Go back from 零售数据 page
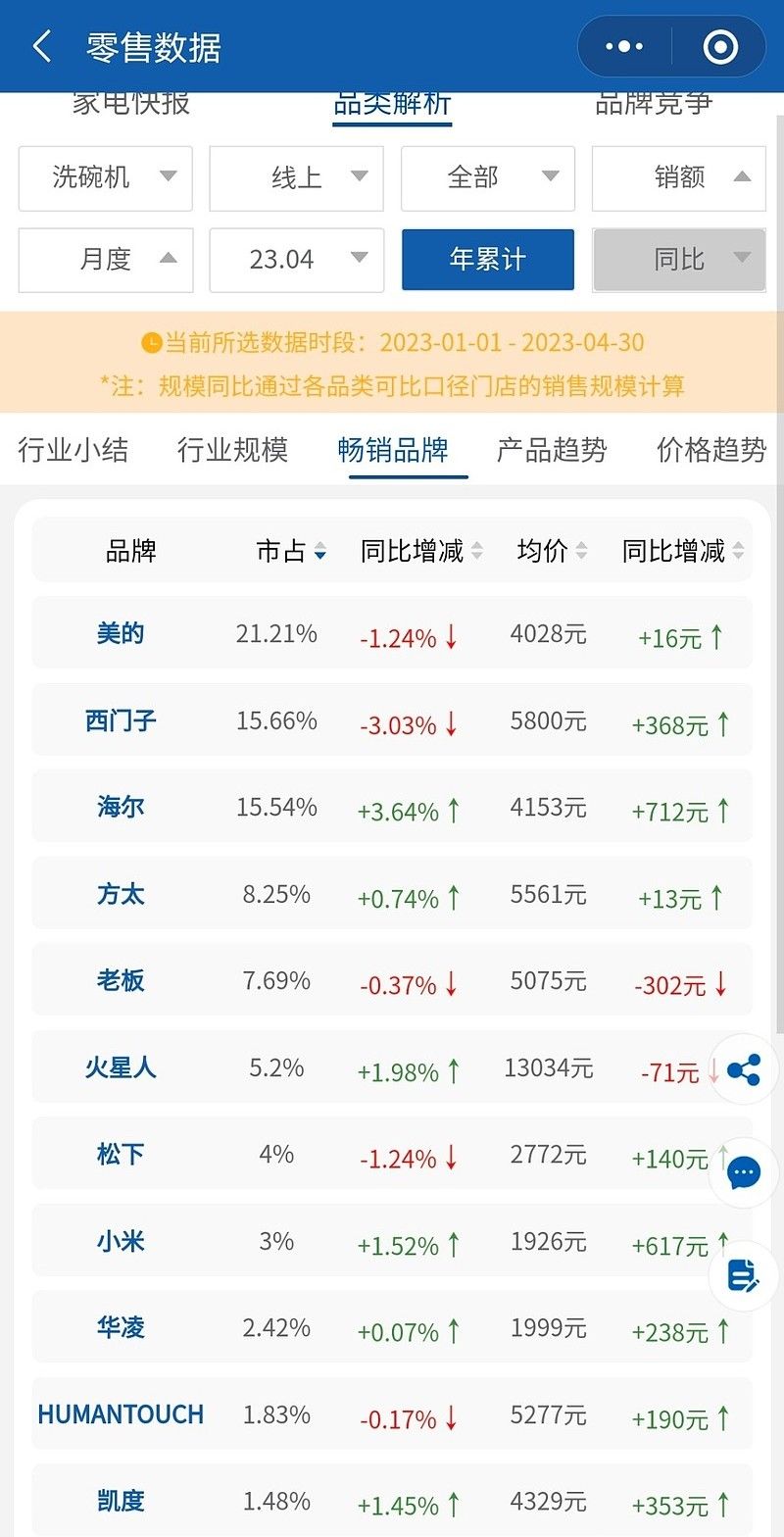784x1537 pixels. (41, 47)
